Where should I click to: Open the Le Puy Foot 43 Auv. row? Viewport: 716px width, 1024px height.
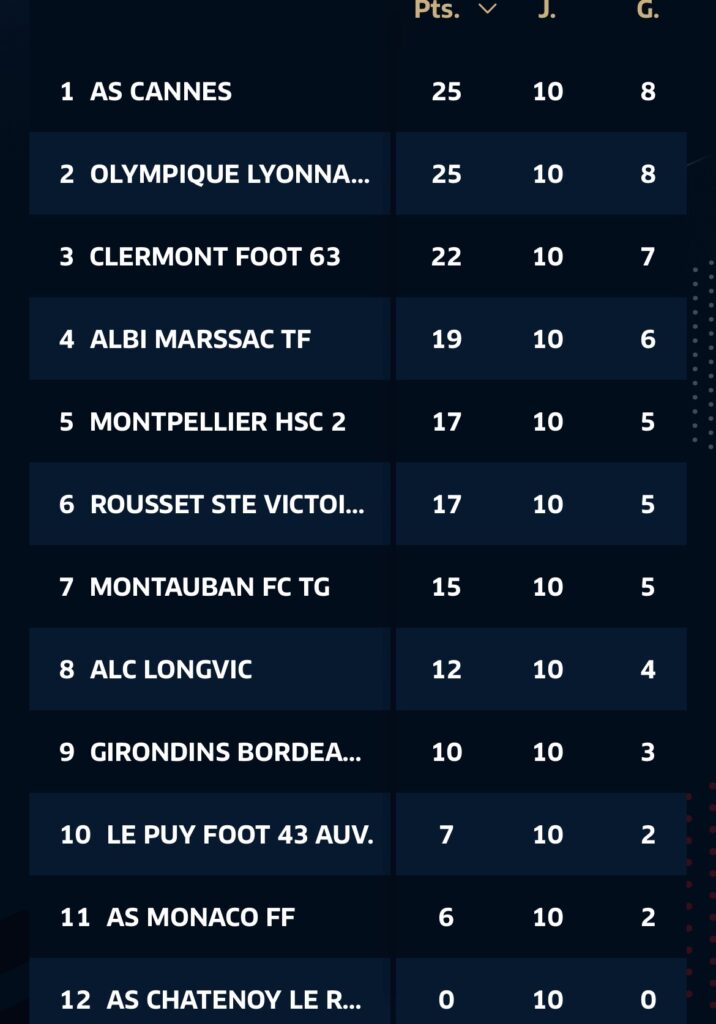click(x=240, y=834)
